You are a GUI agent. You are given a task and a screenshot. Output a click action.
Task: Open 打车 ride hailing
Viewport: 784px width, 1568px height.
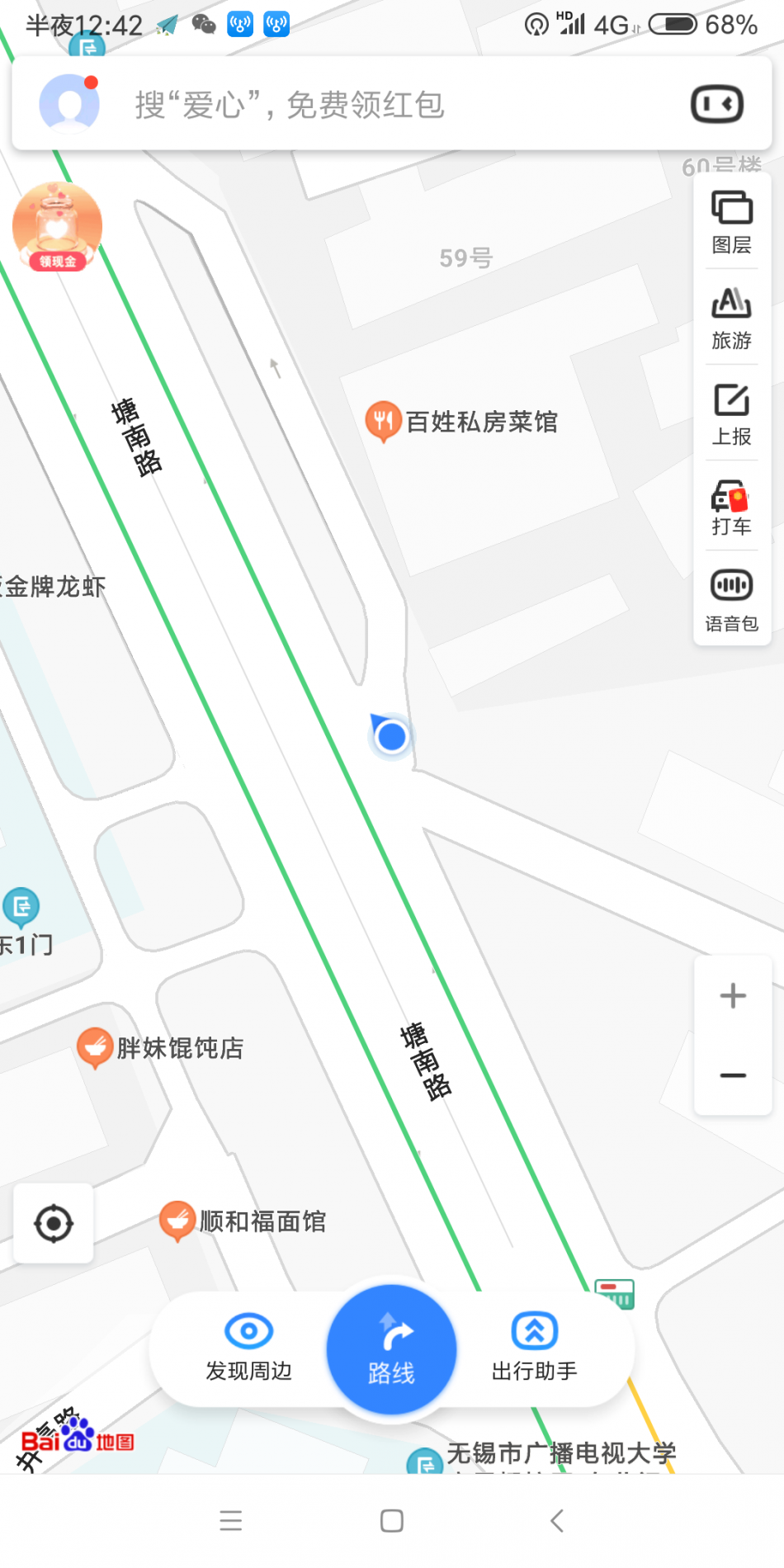pos(732,508)
